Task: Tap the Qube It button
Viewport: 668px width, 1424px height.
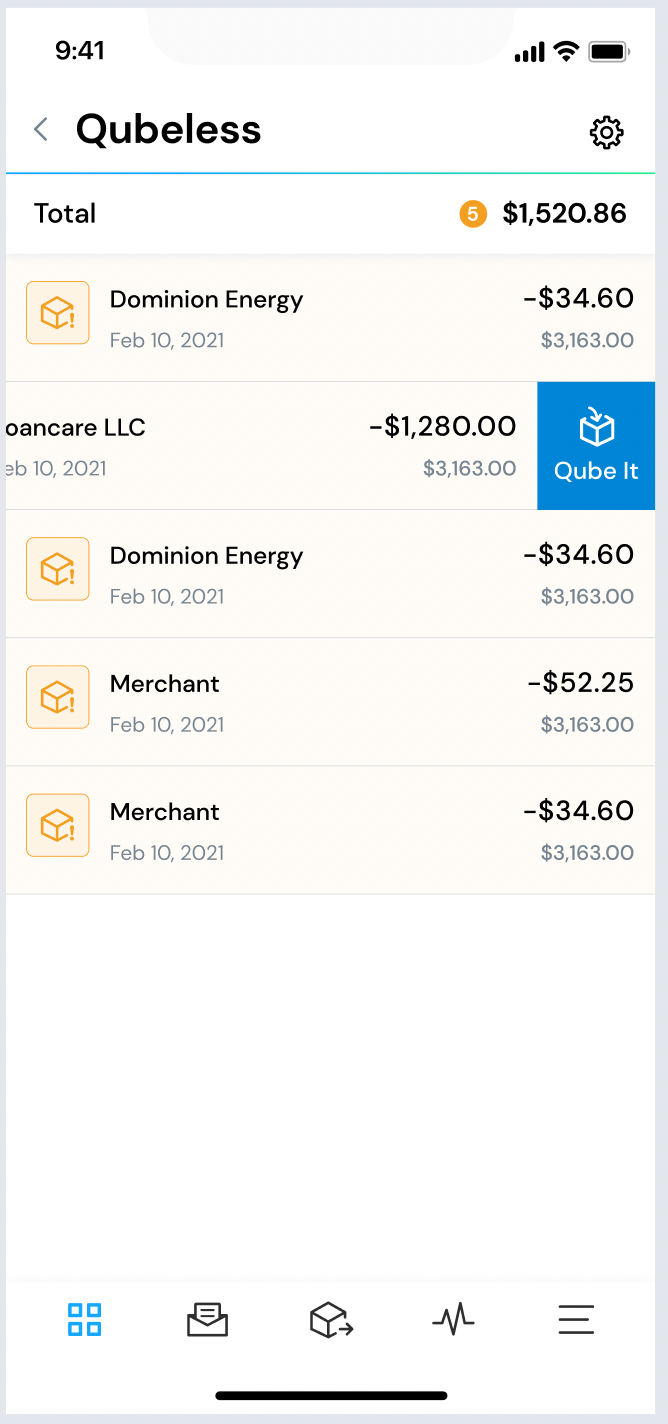Action: (x=596, y=446)
